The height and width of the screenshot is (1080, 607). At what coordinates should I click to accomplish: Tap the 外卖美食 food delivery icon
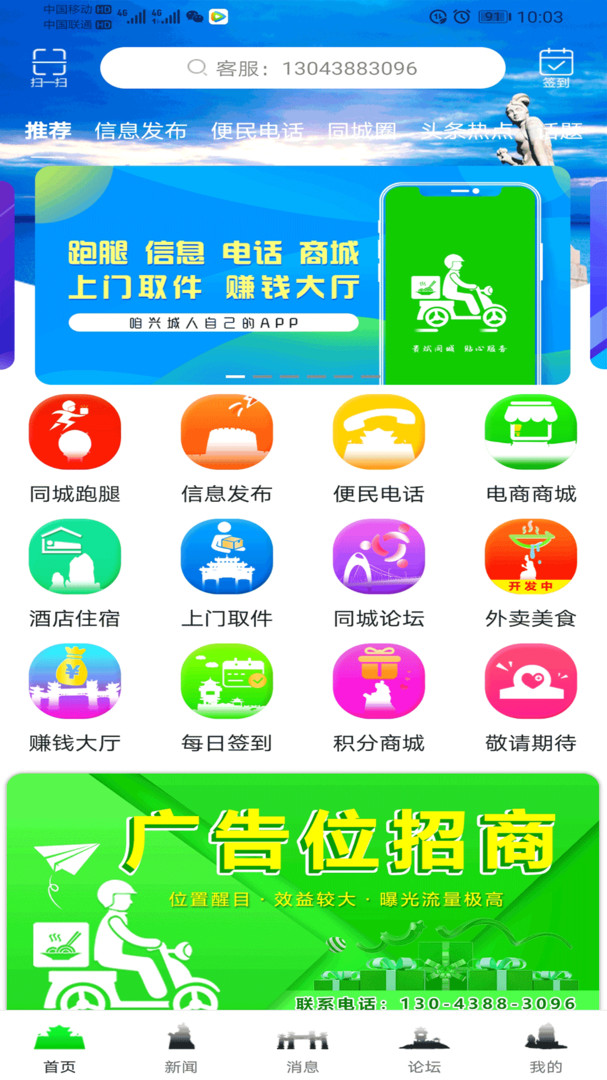[531, 574]
